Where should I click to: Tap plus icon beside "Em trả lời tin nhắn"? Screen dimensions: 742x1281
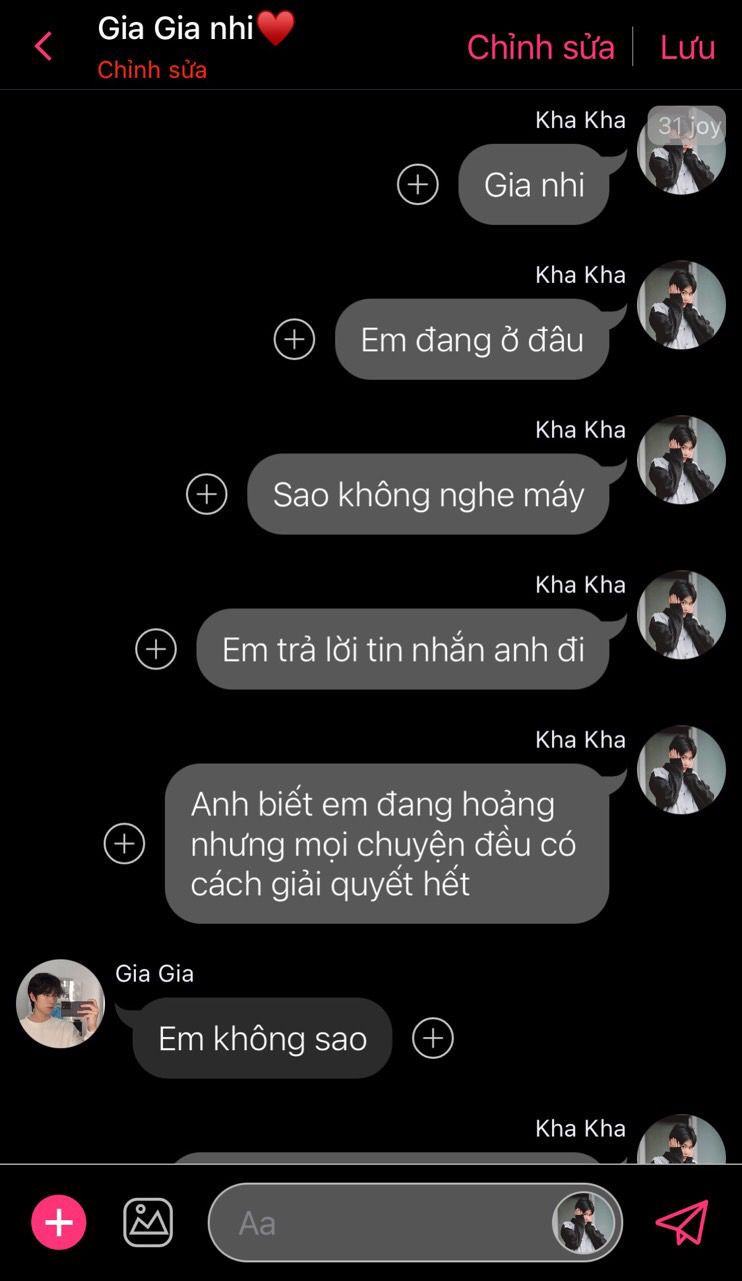[x=156, y=649]
